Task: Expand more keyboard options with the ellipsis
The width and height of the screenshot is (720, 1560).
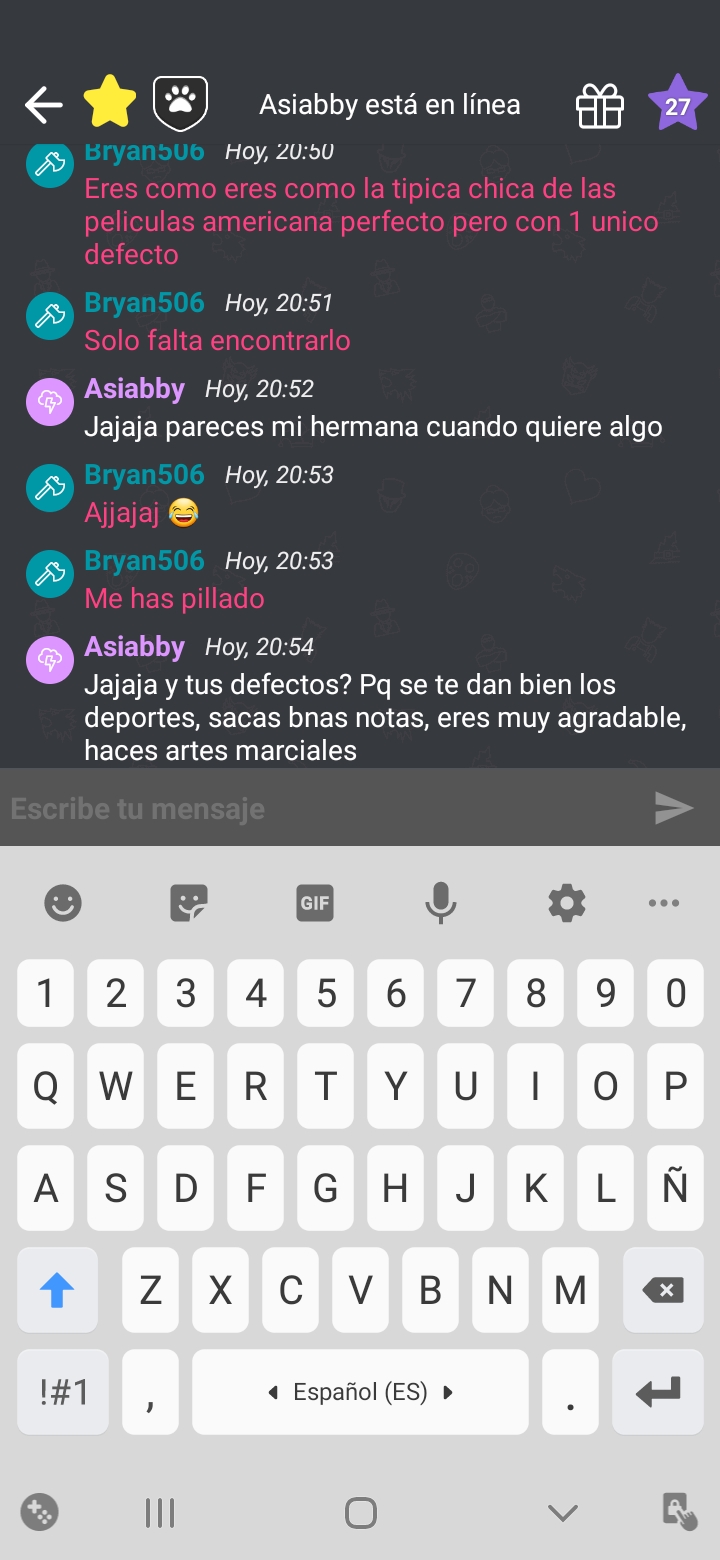Action: click(664, 903)
